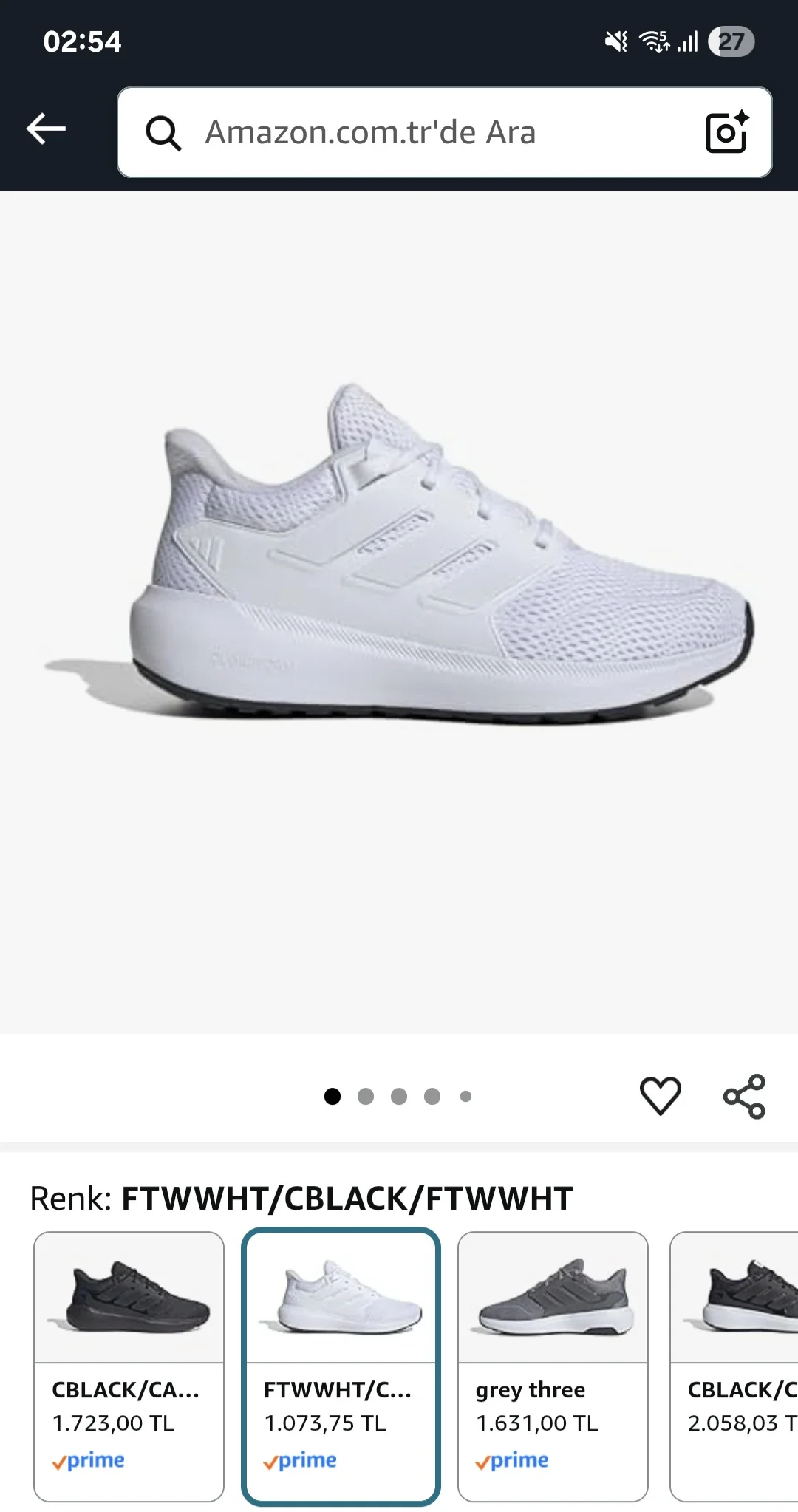Choose the FTWWHT/C... white color option
The image size is (798, 1512).
[x=341, y=1366]
